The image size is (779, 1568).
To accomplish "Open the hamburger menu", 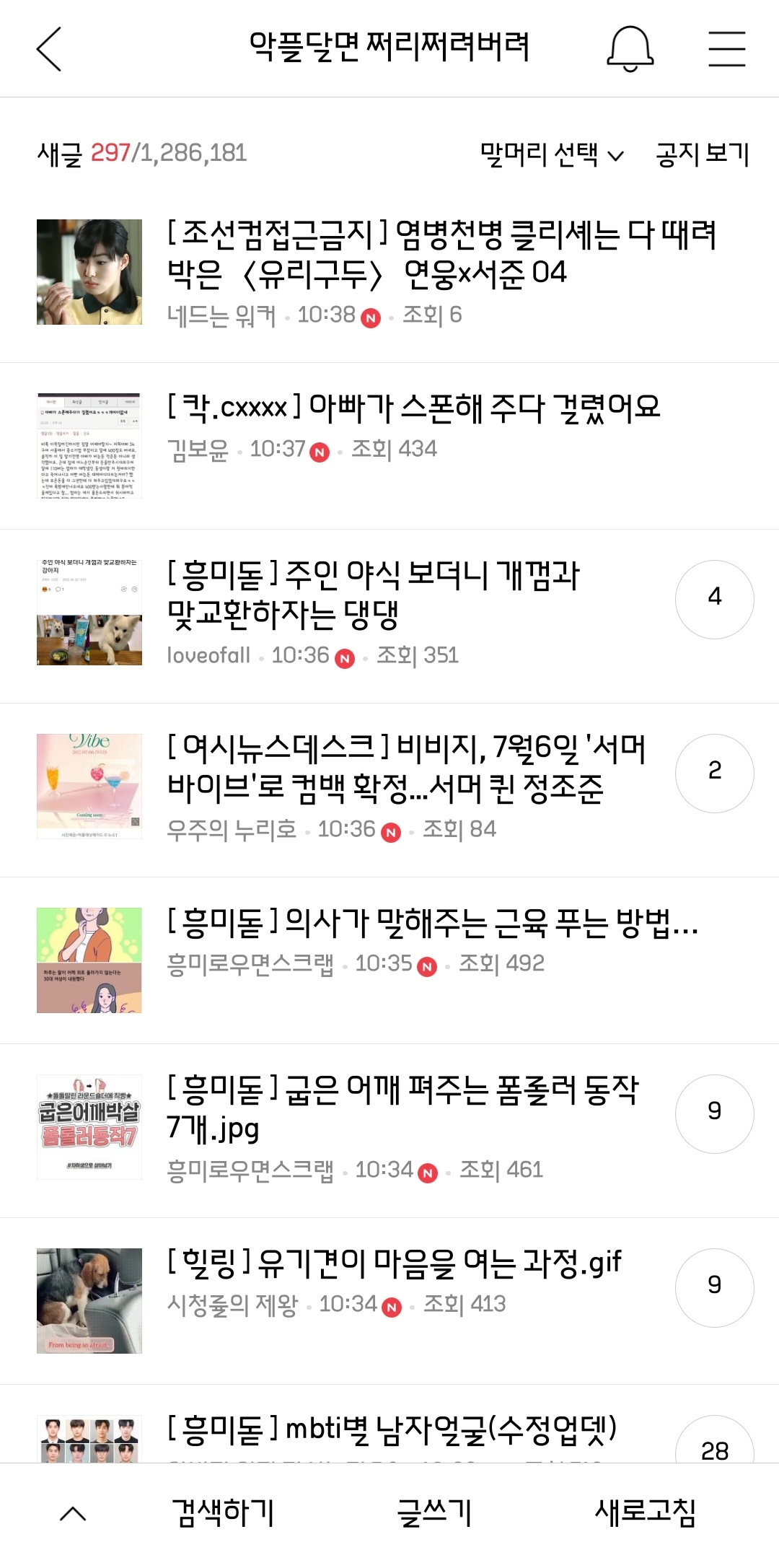I will coord(726,49).
